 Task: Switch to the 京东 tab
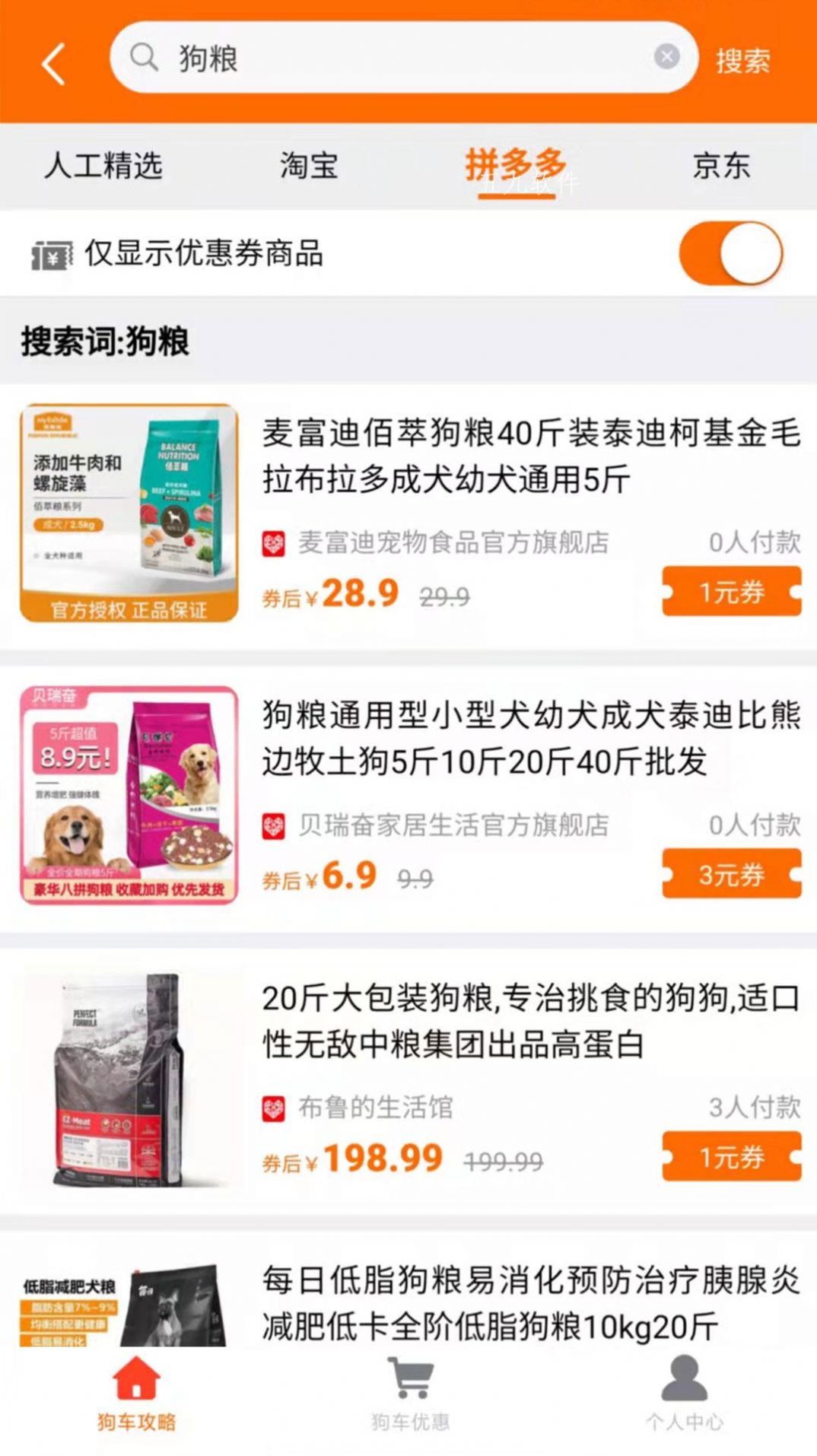coord(721,166)
